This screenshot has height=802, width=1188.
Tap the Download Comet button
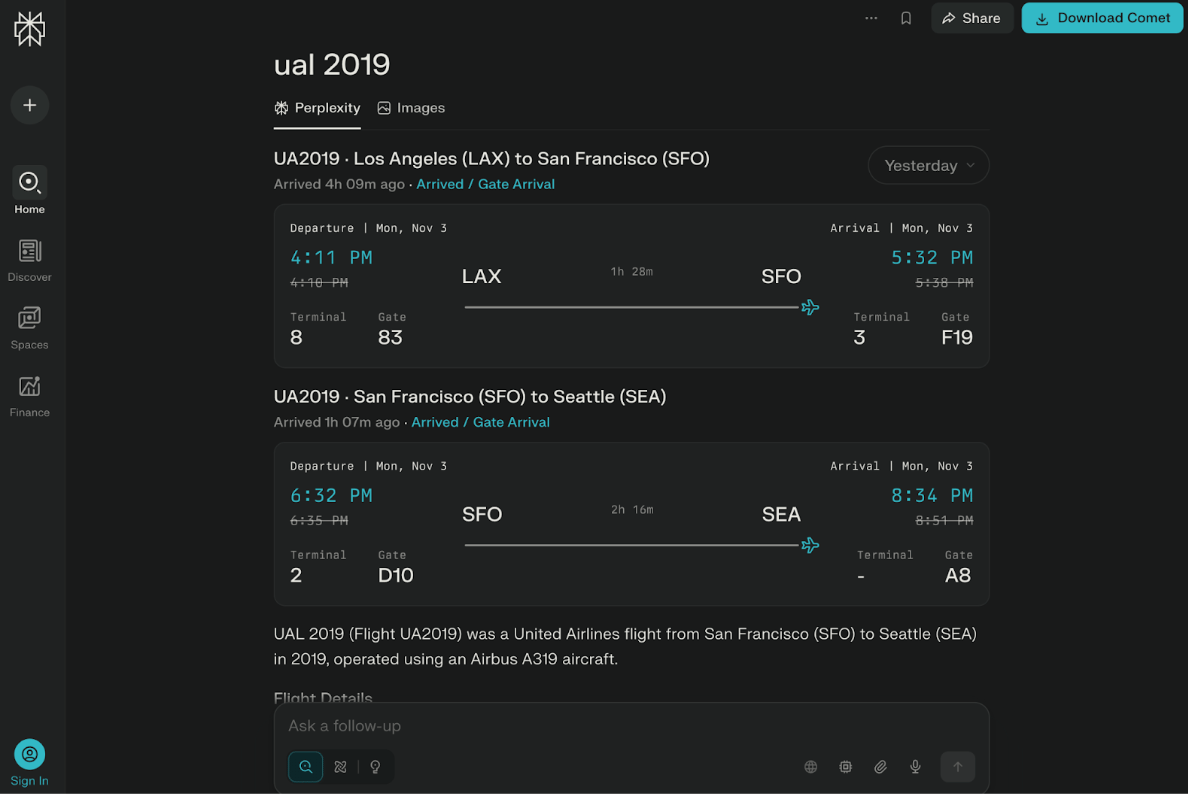(1102, 18)
